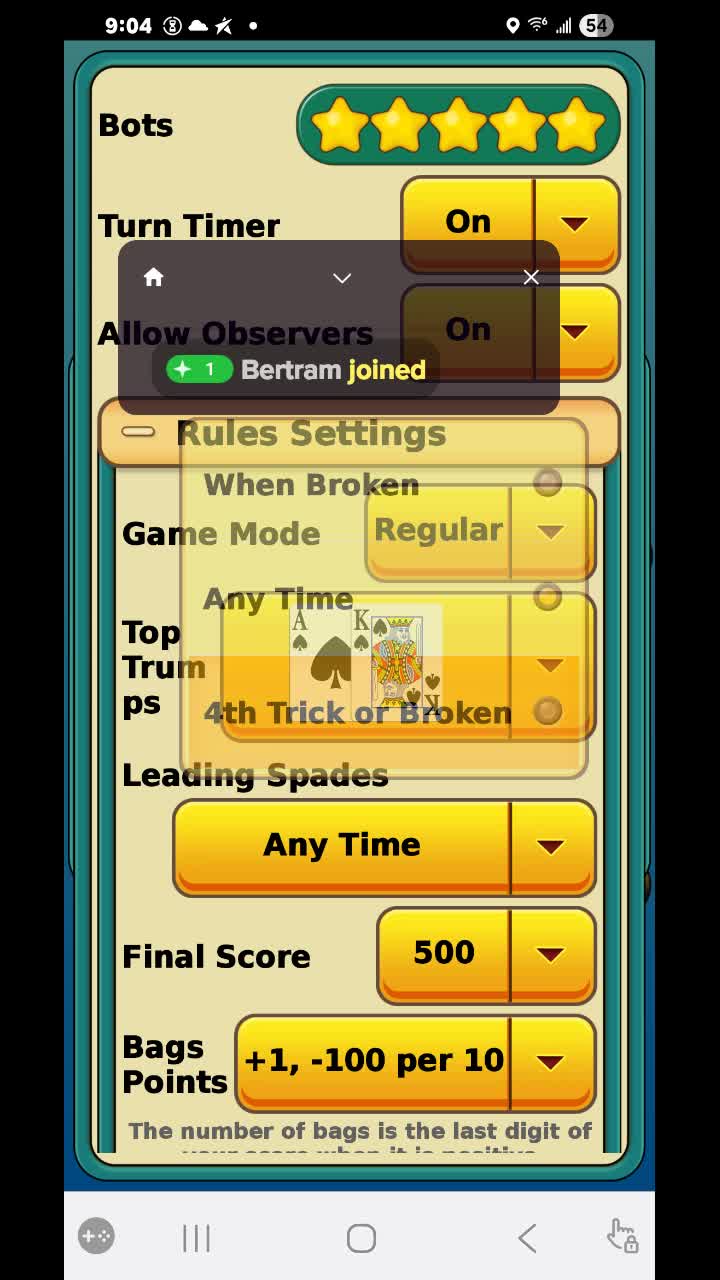Open the Leading Spades dropdown
The width and height of the screenshot is (720, 1280).
551,846
